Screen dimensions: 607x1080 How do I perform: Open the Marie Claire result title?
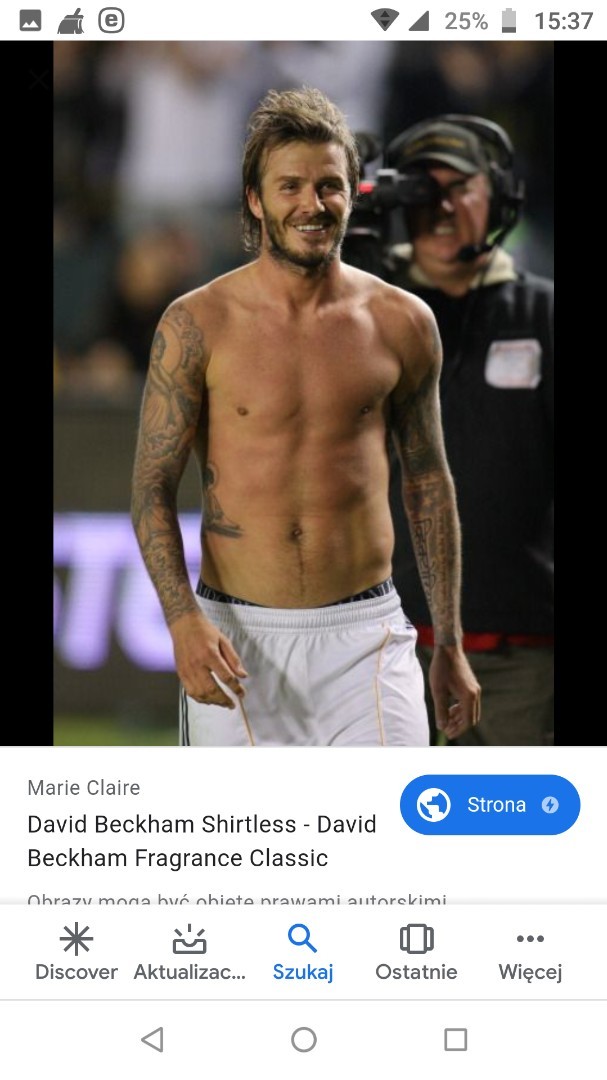click(x=202, y=841)
